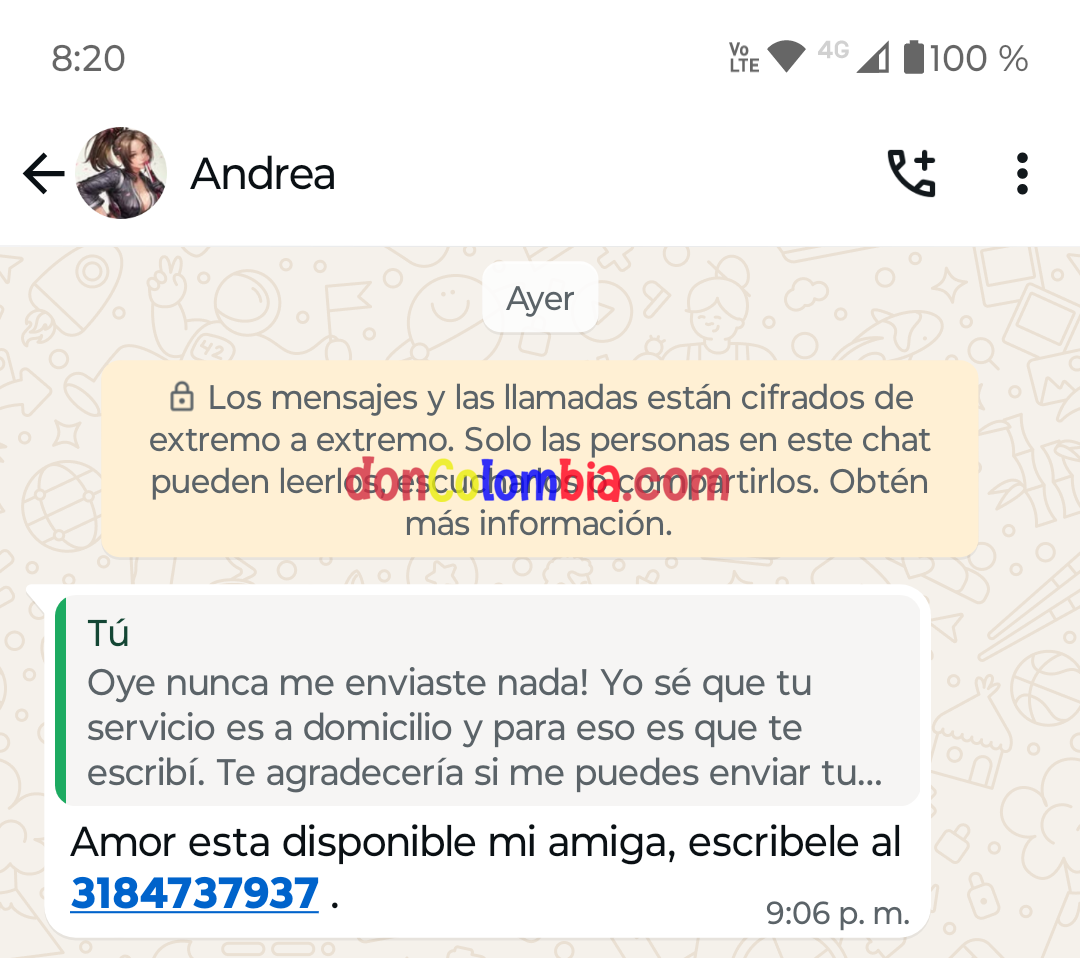Start a call with Andrea
1080x958 pixels.
pos(911,174)
